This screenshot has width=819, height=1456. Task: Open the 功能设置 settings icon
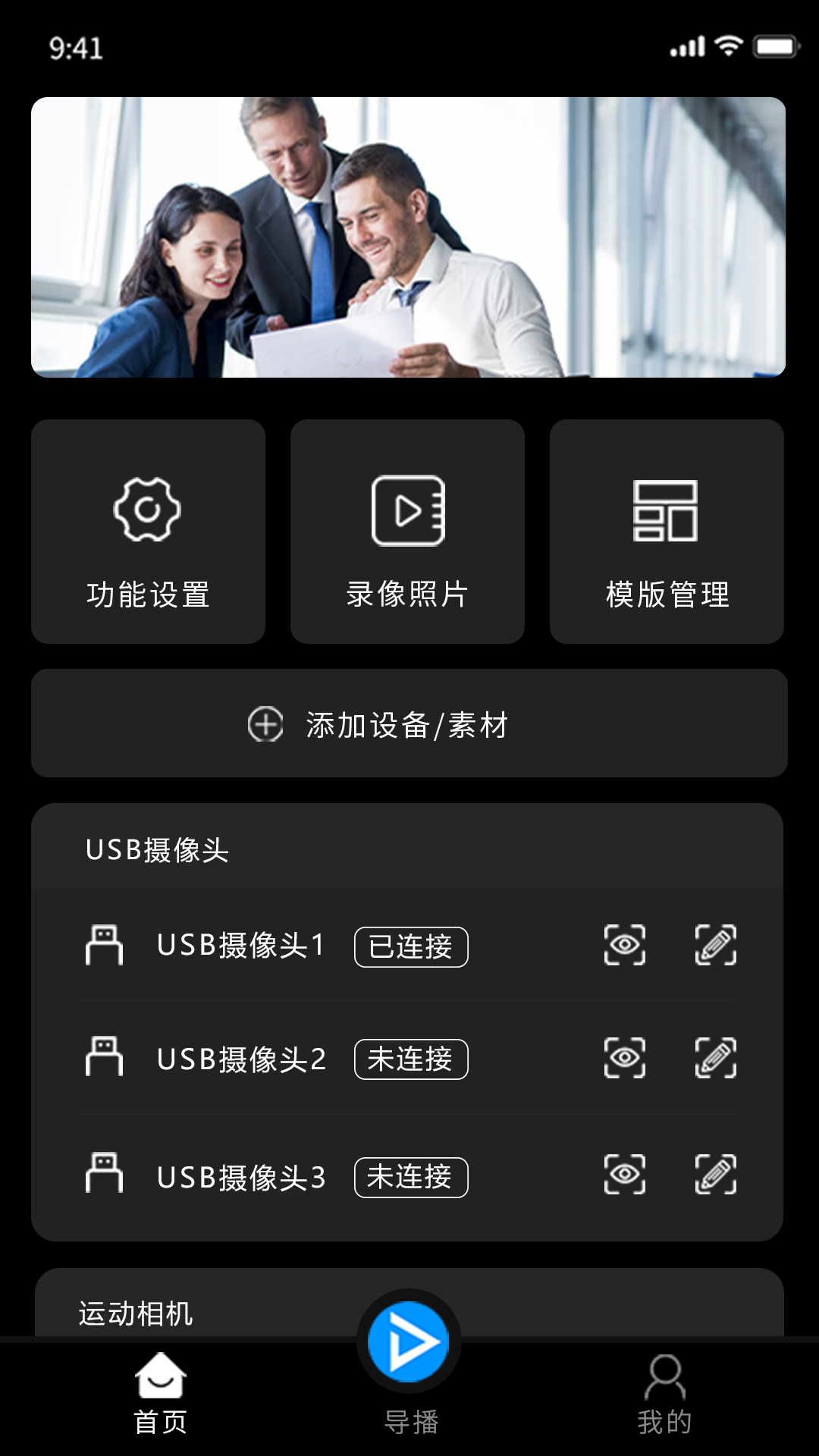point(149,510)
